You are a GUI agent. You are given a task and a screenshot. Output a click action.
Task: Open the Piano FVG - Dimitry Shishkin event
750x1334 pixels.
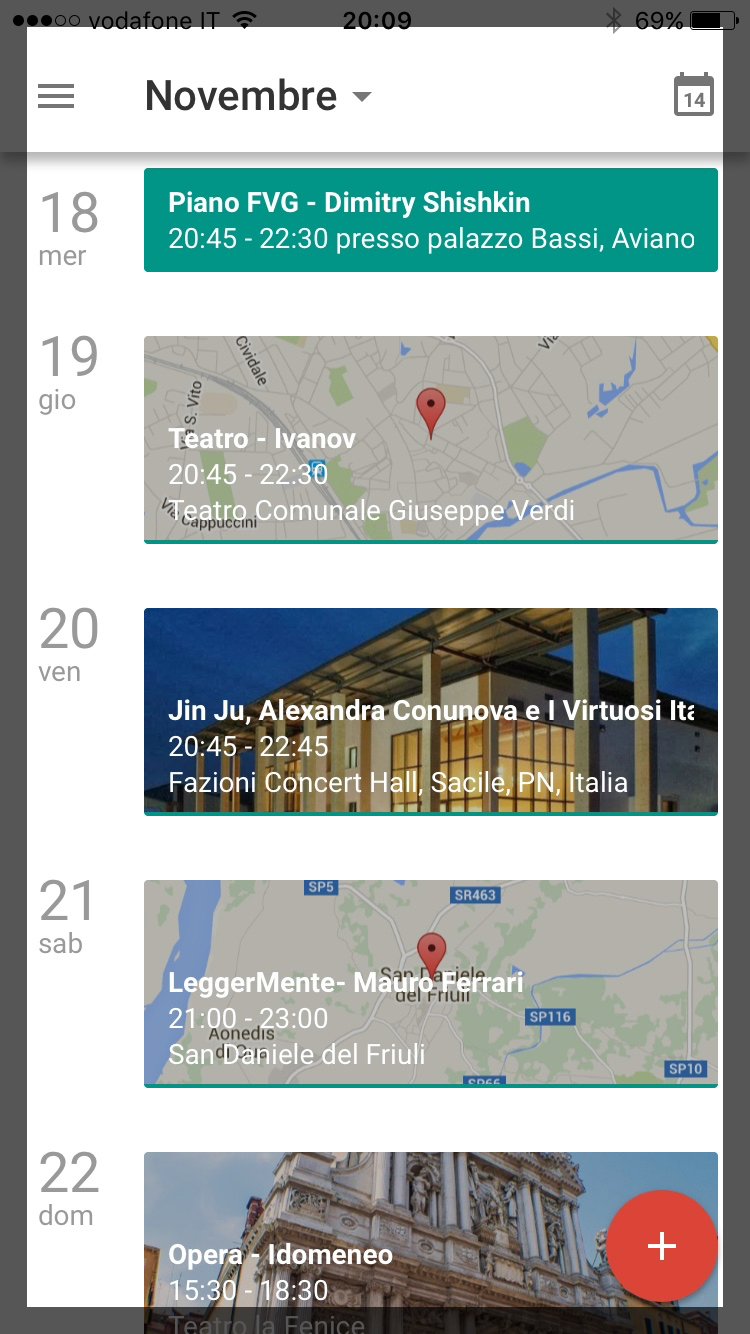(x=430, y=220)
